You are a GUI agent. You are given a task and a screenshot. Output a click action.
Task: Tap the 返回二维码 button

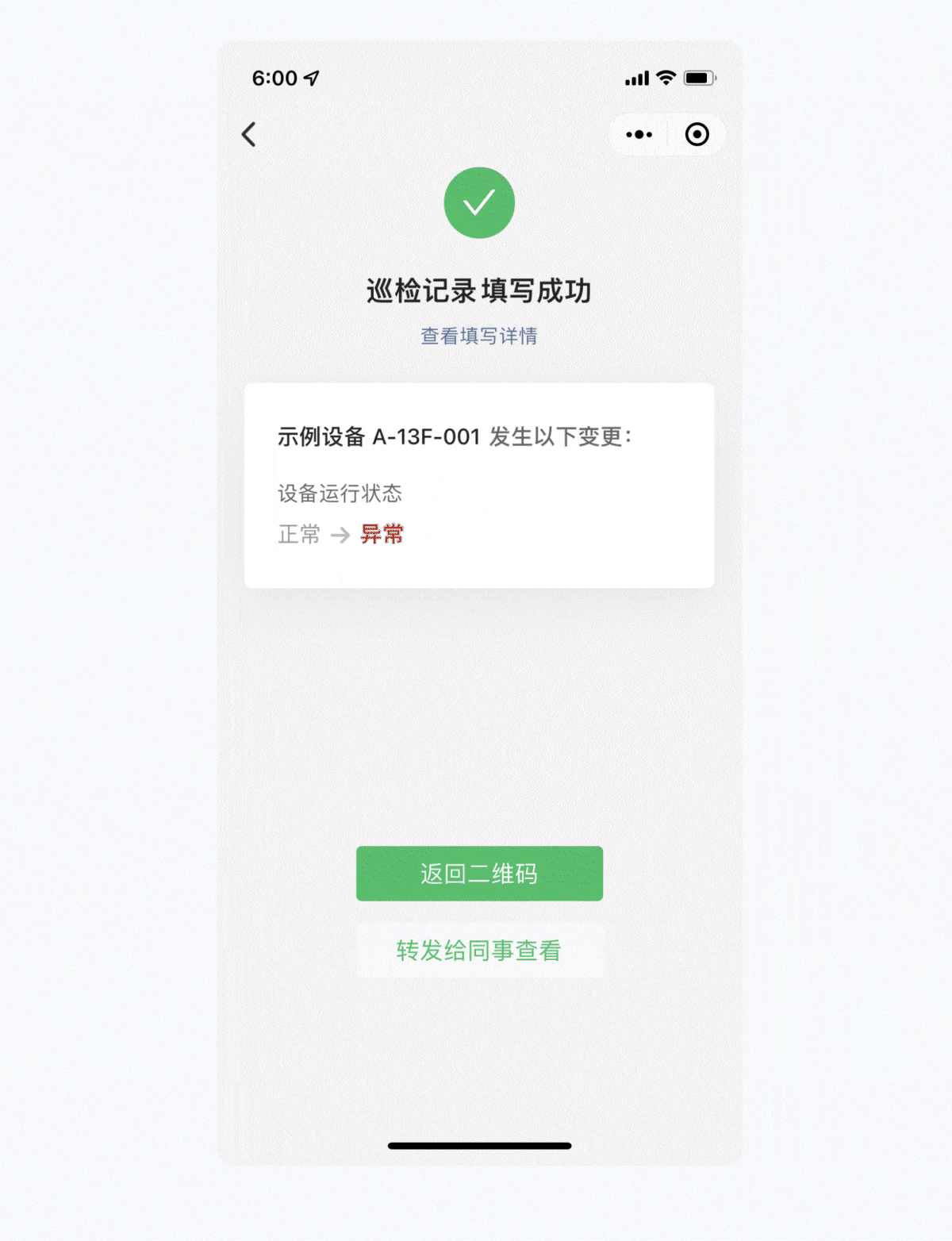click(479, 874)
